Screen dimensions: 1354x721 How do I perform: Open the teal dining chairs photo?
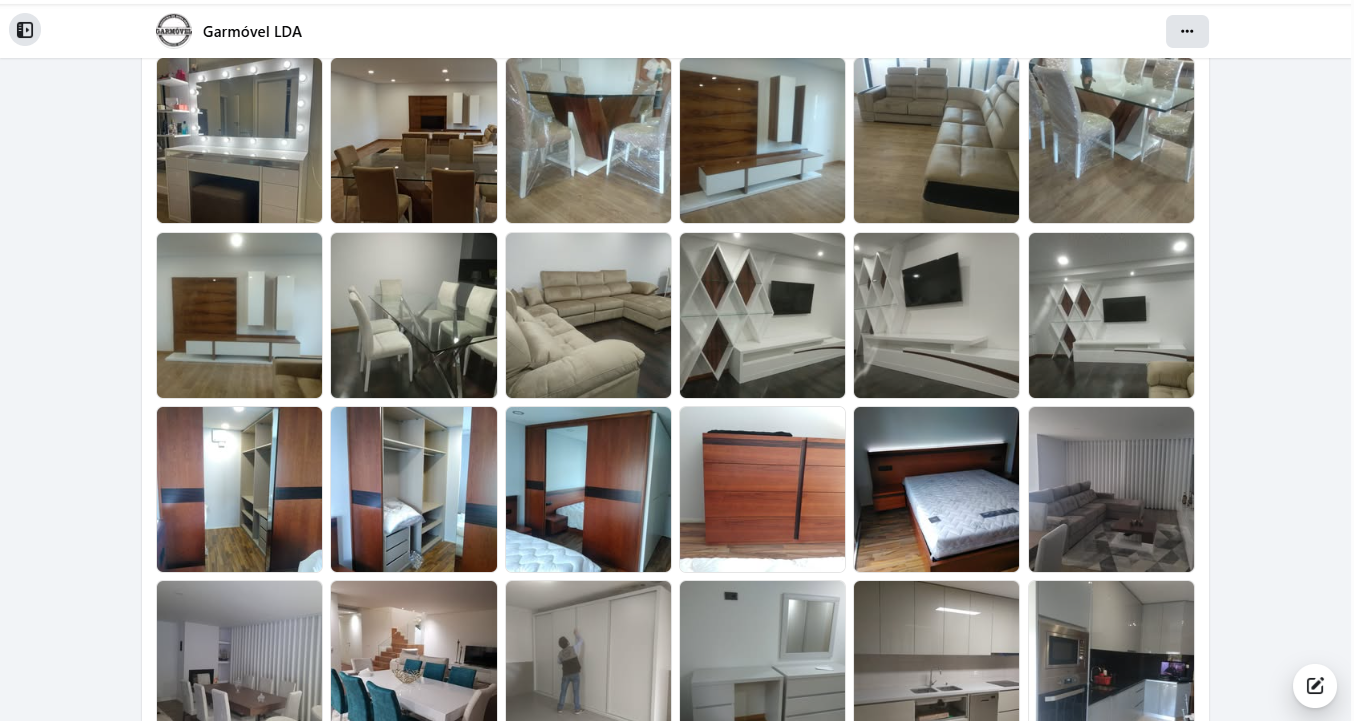414,651
